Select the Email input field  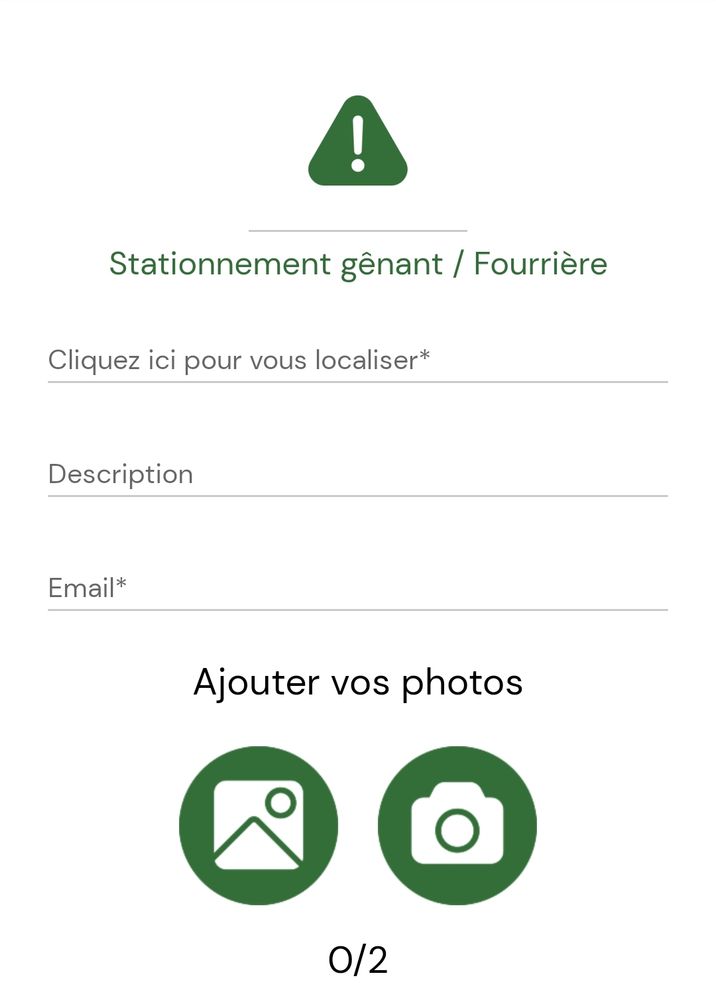357,588
